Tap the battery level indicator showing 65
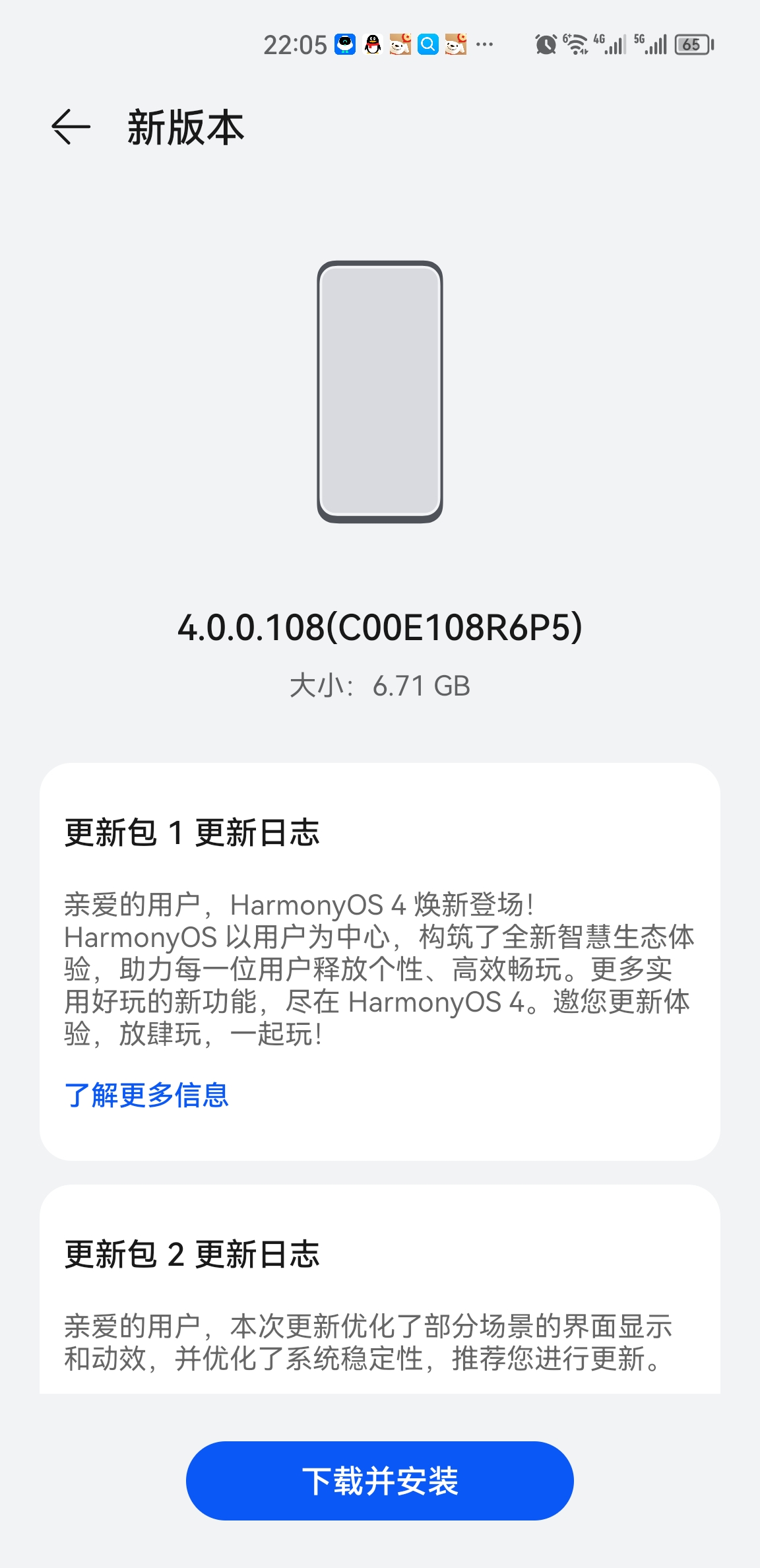This screenshot has width=760, height=1568. pyautogui.click(x=691, y=45)
